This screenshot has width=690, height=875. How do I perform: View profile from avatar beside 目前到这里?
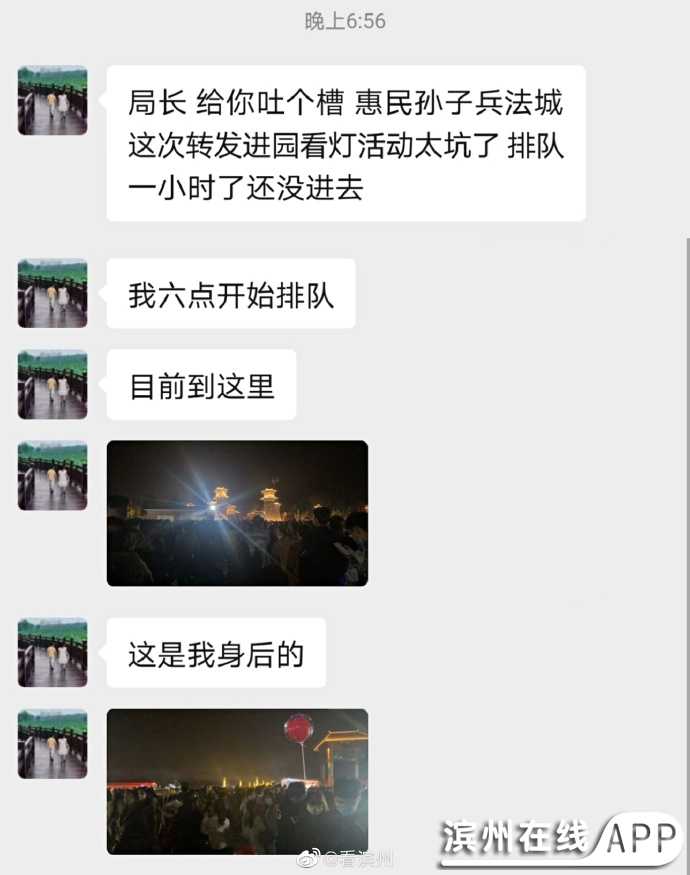point(53,385)
